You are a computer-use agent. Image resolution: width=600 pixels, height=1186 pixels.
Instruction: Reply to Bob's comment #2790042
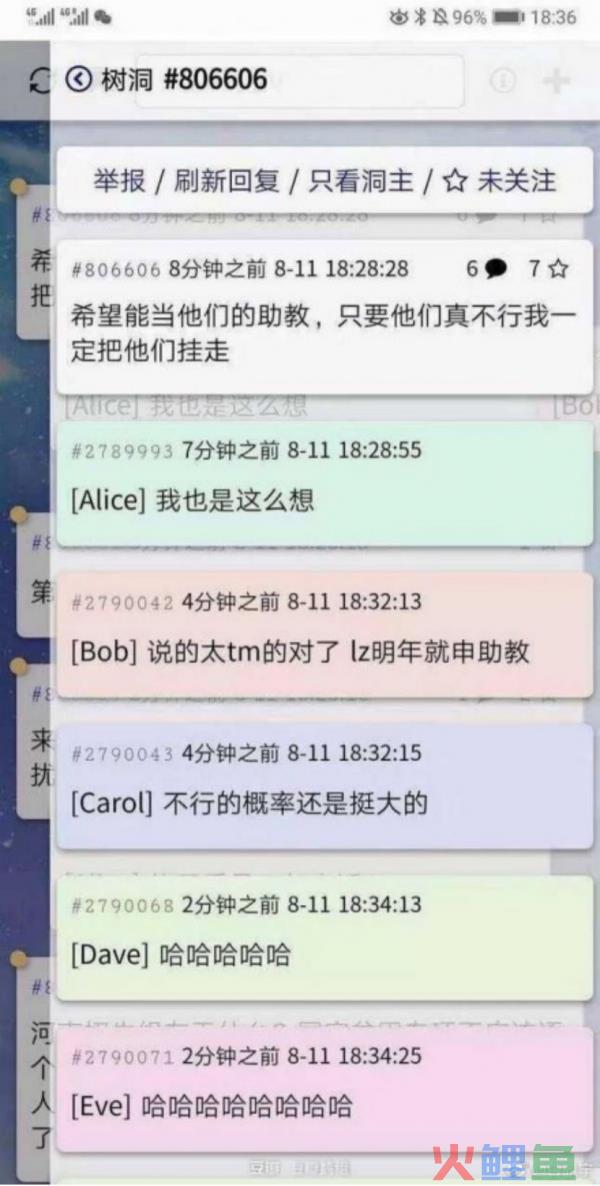tap(324, 636)
